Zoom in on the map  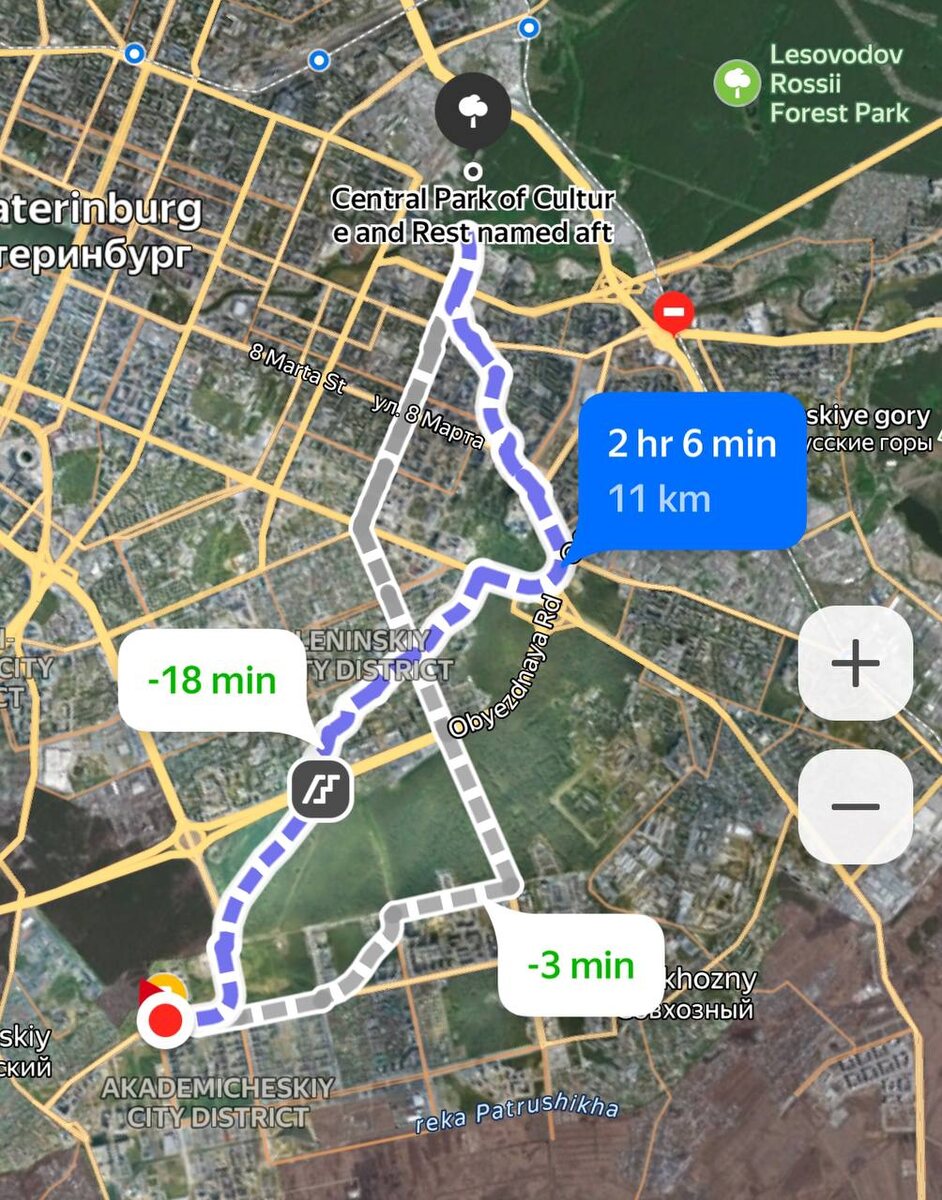[x=855, y=664]
